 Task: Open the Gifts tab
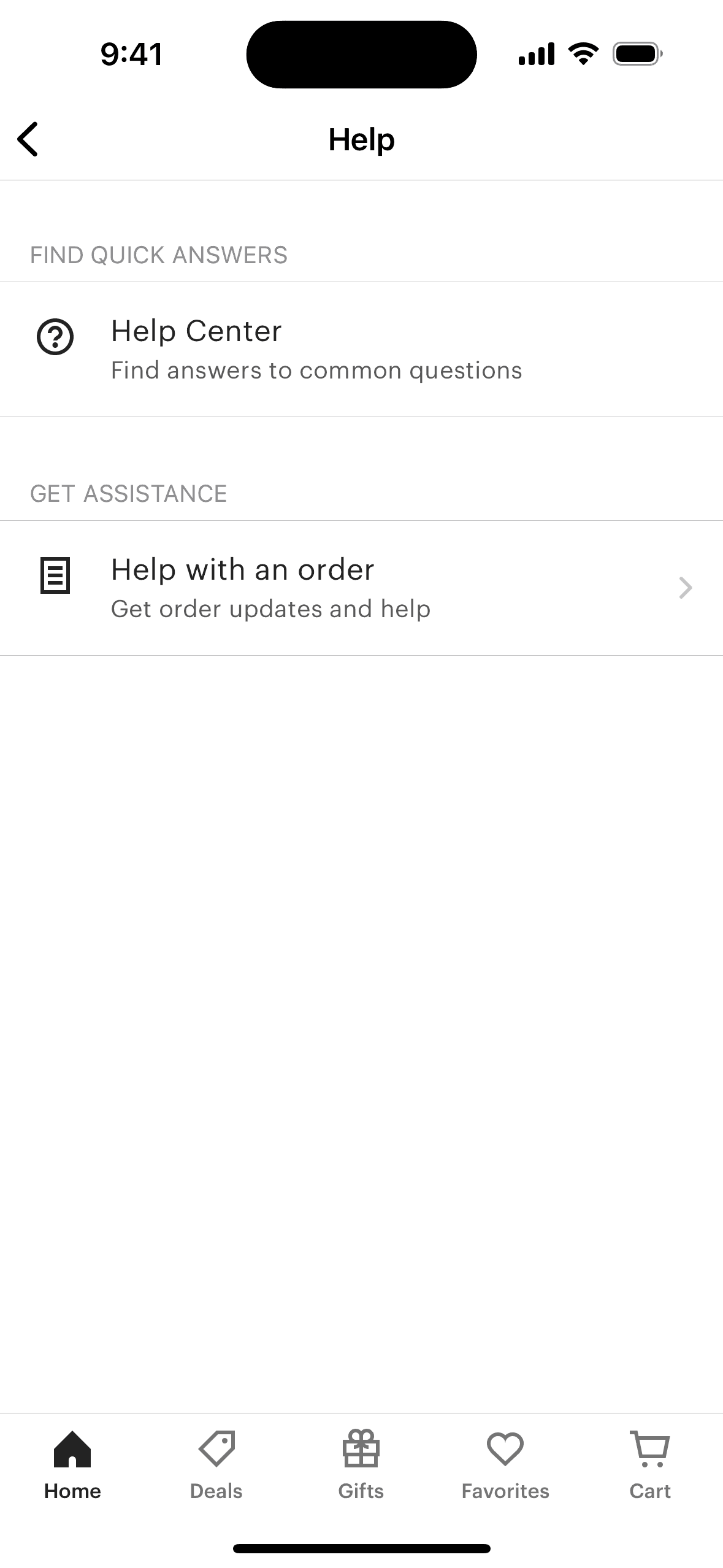pyautogui.click(x=361, y=1465)
